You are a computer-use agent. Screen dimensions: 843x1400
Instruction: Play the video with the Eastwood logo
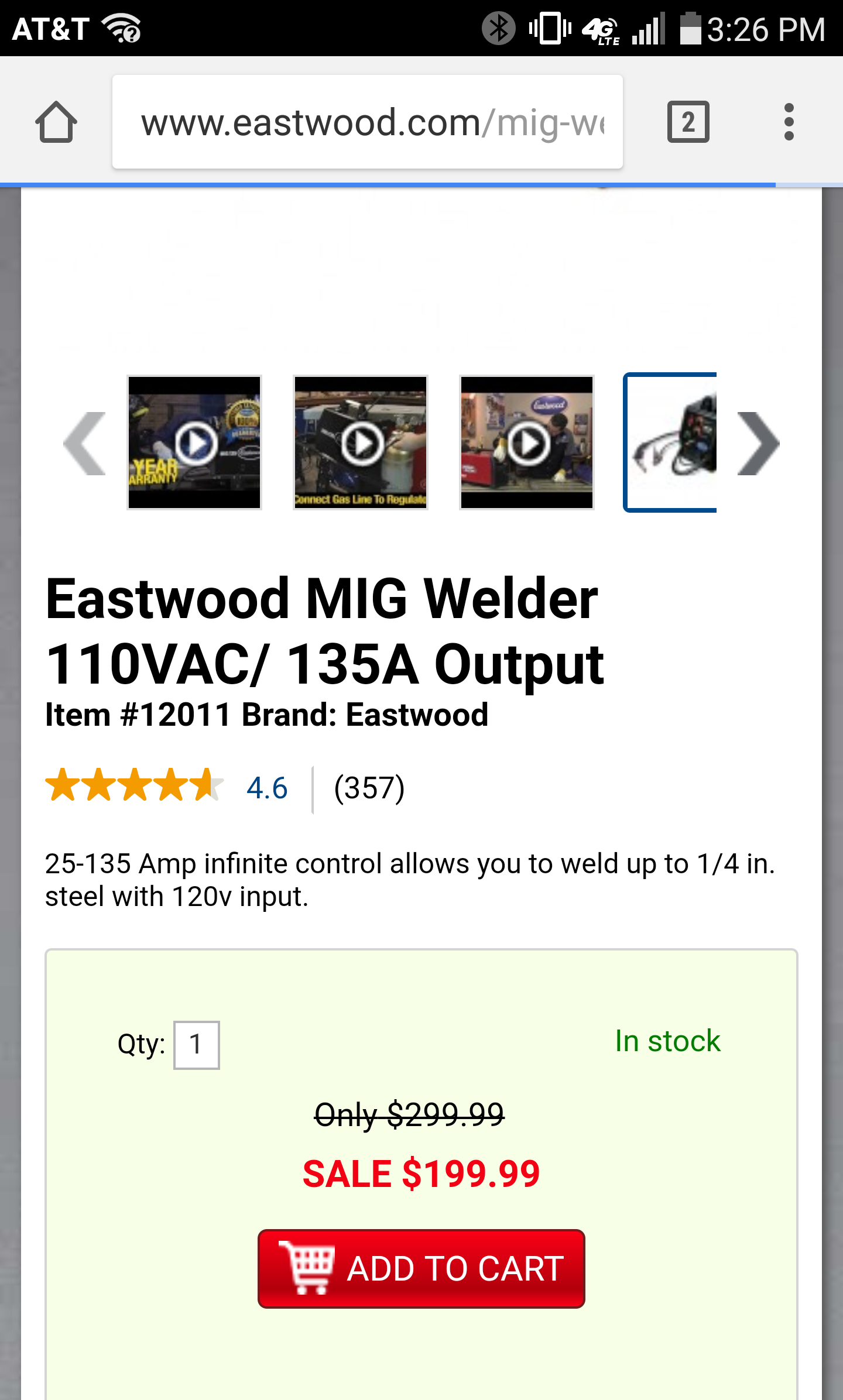pyautogui.click(x=527, y=442)
